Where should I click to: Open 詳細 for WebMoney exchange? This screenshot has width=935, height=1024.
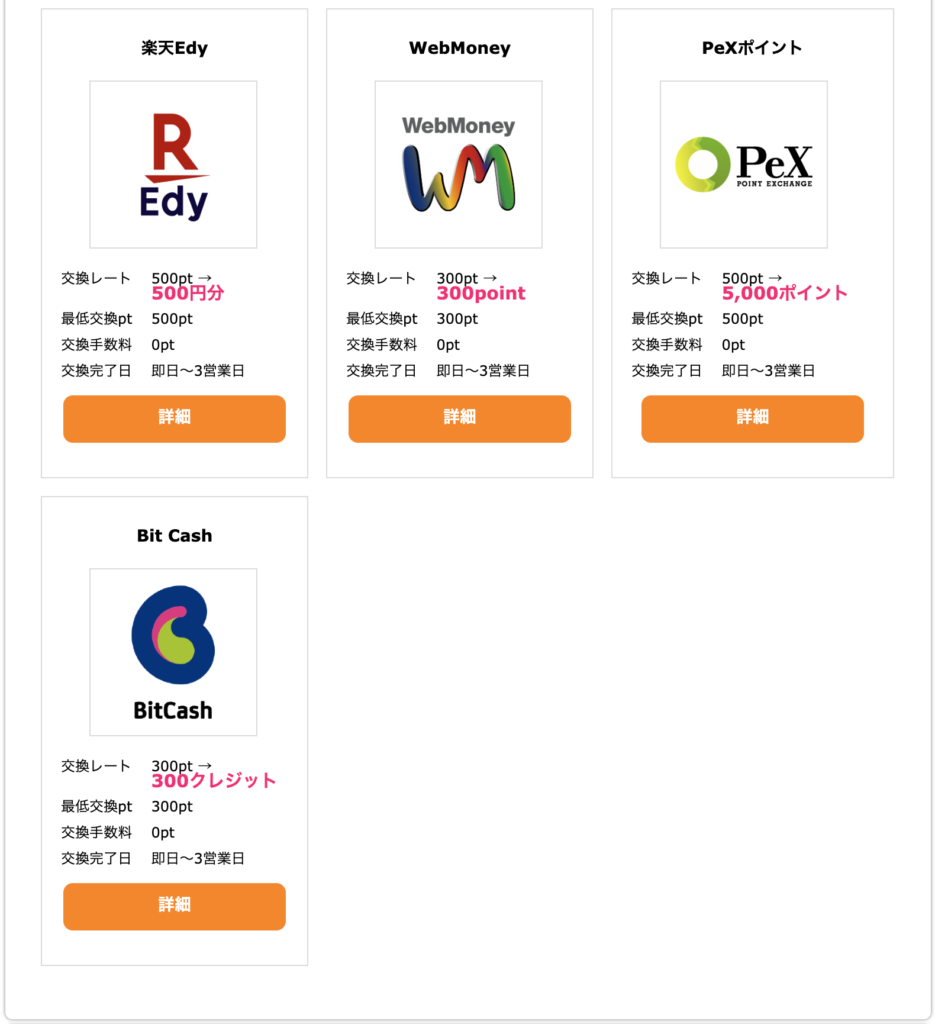click(x=459, y=418)
